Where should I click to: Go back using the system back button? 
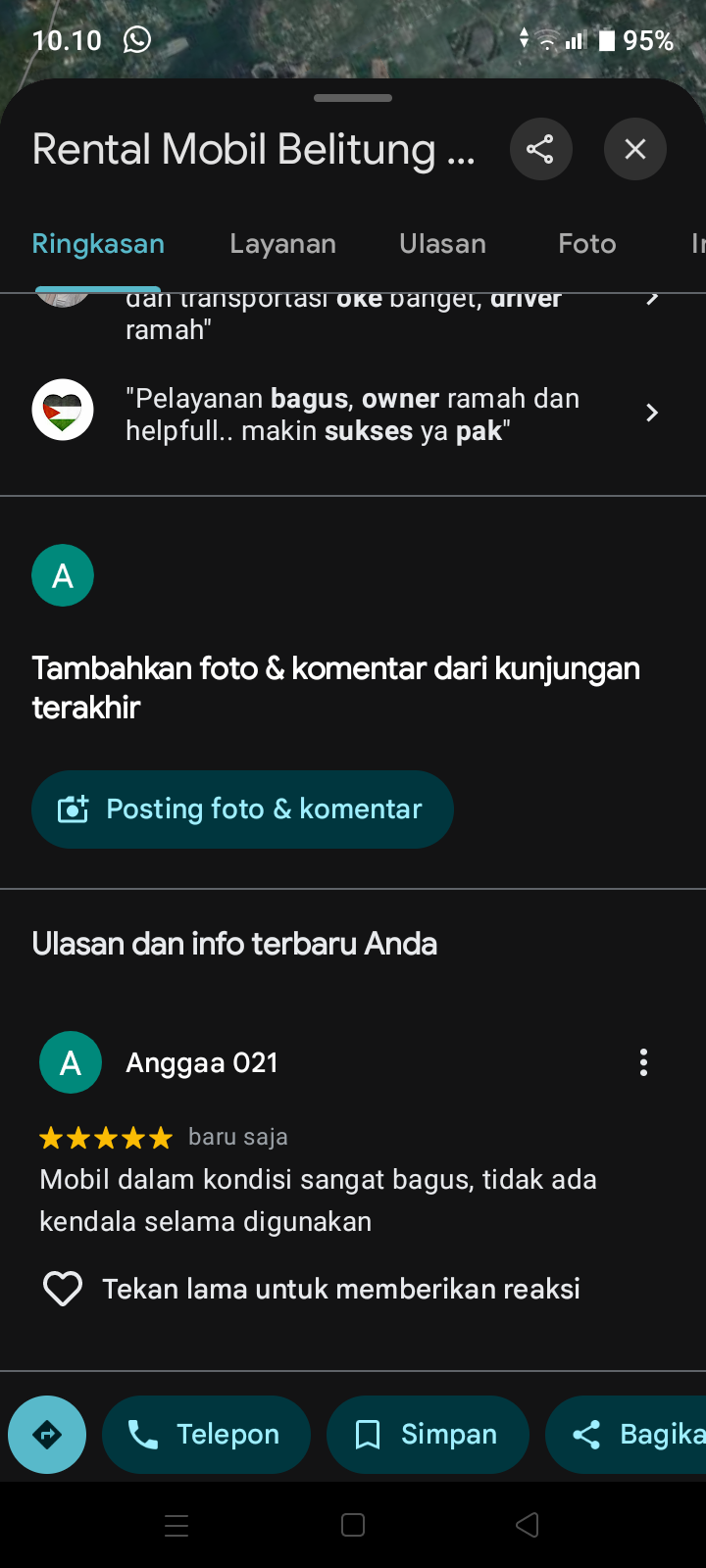528,1525
